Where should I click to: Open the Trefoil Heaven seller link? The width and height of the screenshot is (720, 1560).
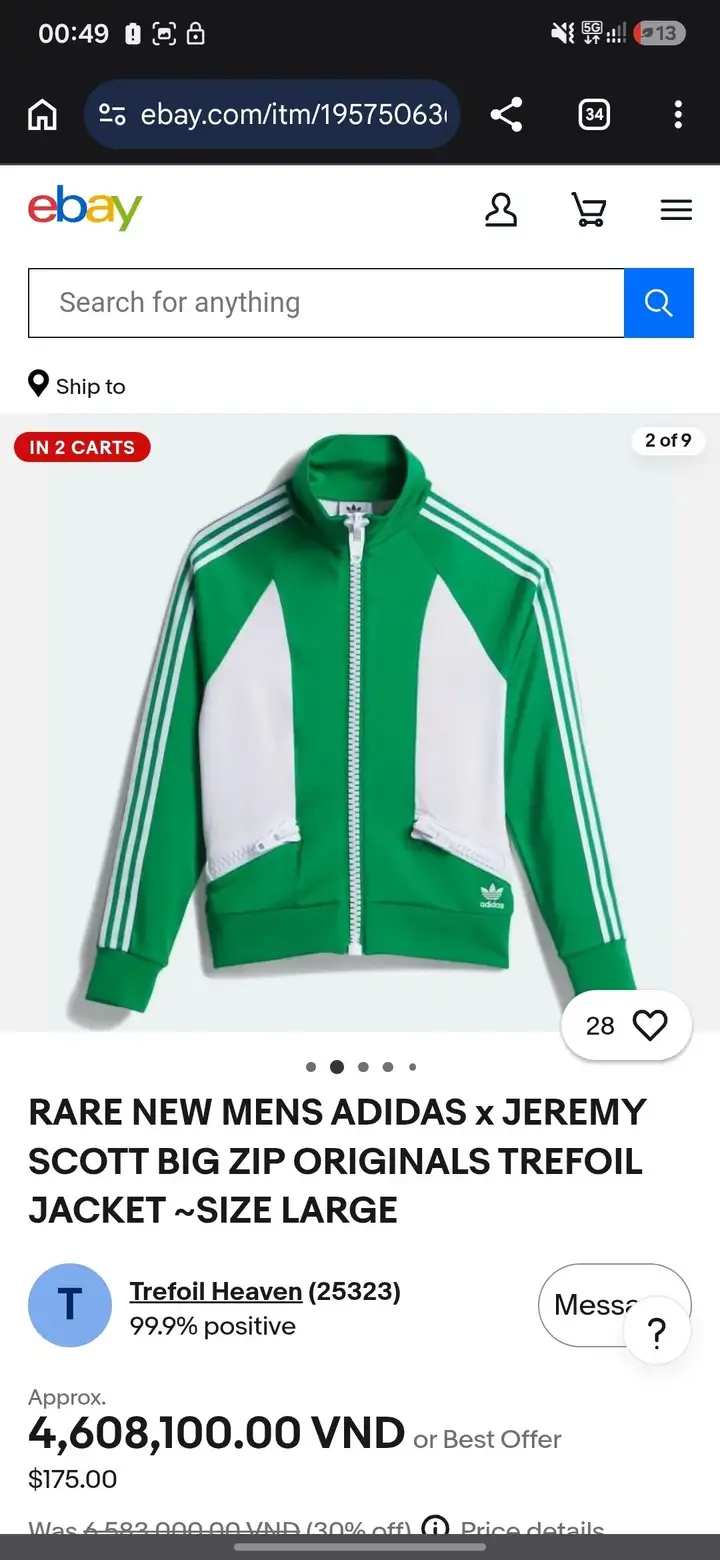tap(215, 1291)
